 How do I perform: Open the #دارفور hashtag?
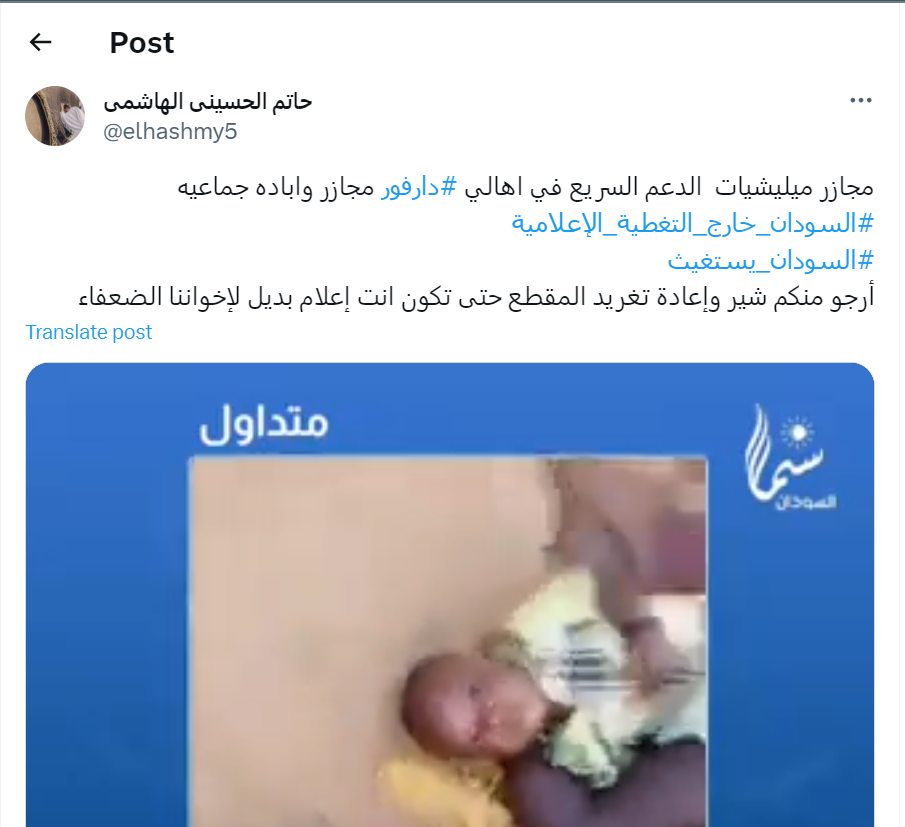coord(418,185)
